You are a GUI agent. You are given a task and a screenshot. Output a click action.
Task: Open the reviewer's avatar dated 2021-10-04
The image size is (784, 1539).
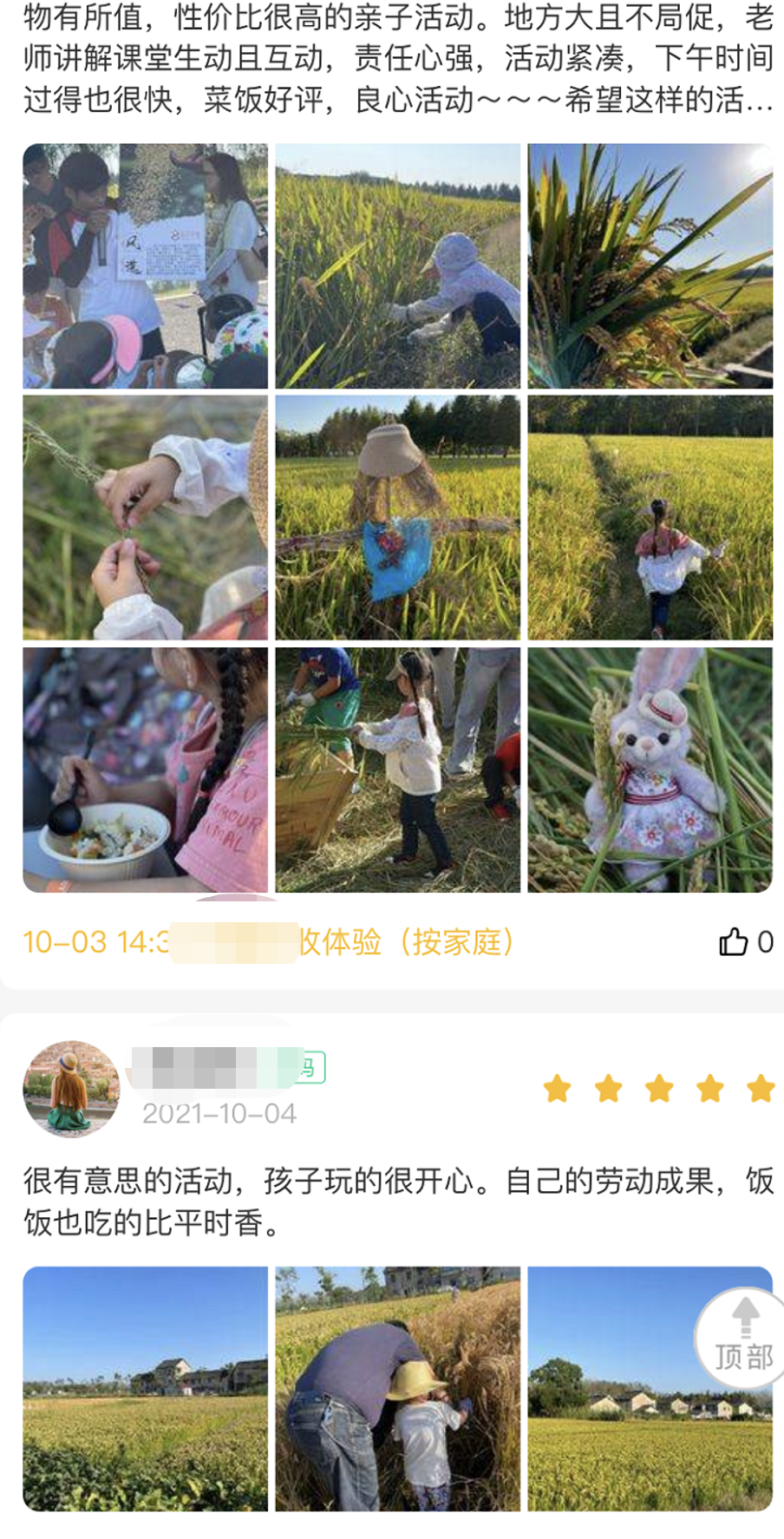coord(71,1089)
